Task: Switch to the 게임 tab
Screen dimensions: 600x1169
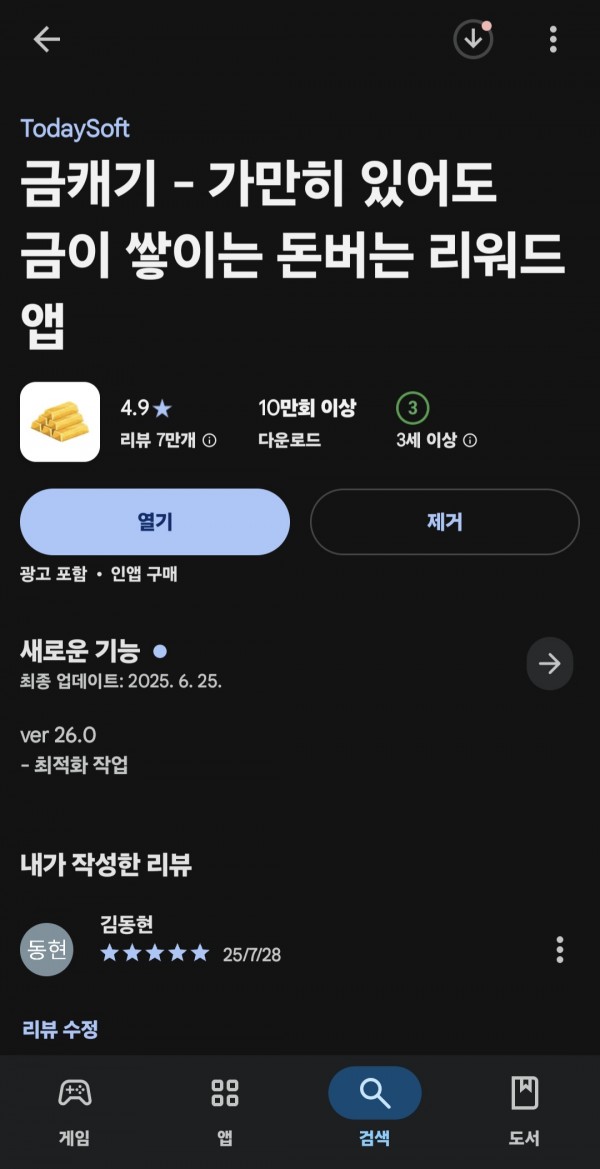Action: [x=75, y=1111]
